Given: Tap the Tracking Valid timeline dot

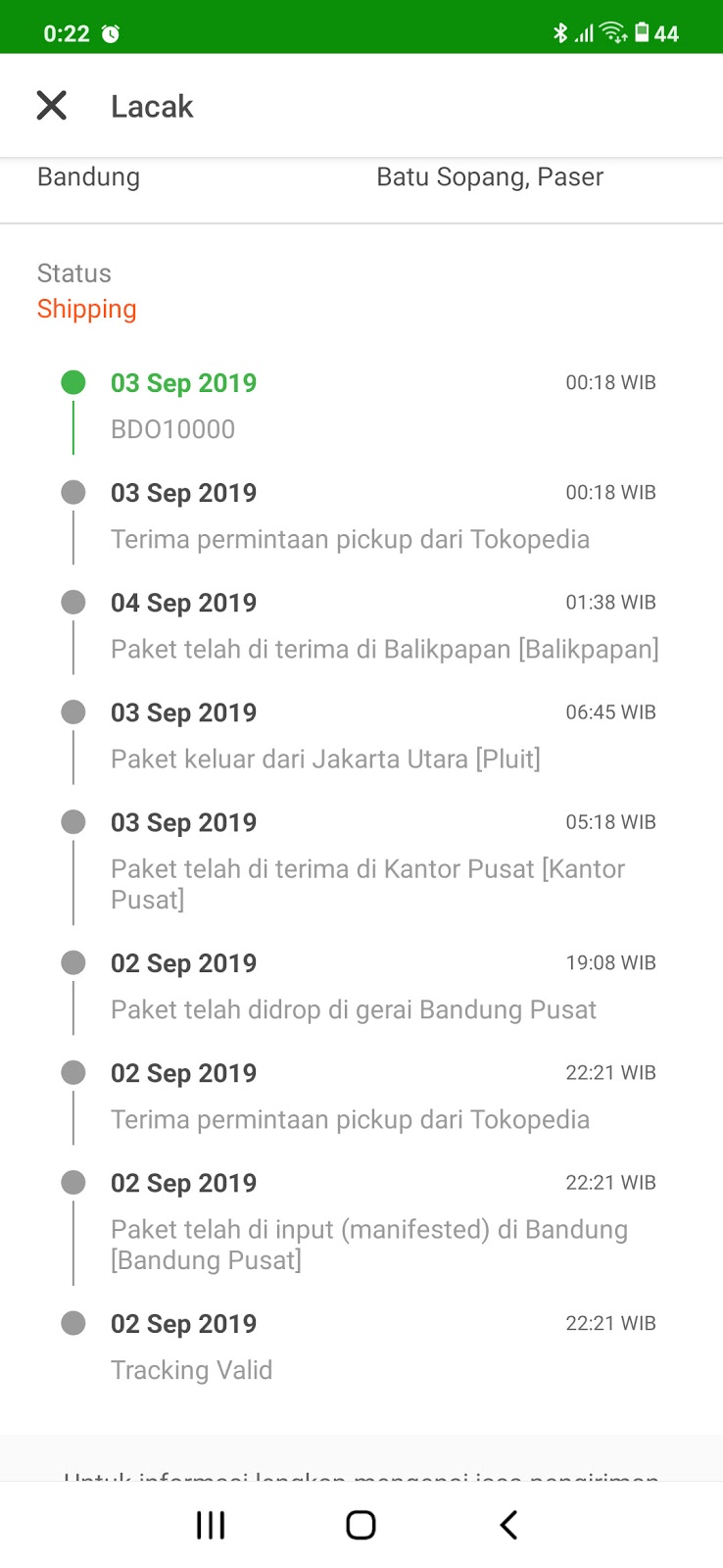Looking at the screenshot, I should coord(72,1323).
